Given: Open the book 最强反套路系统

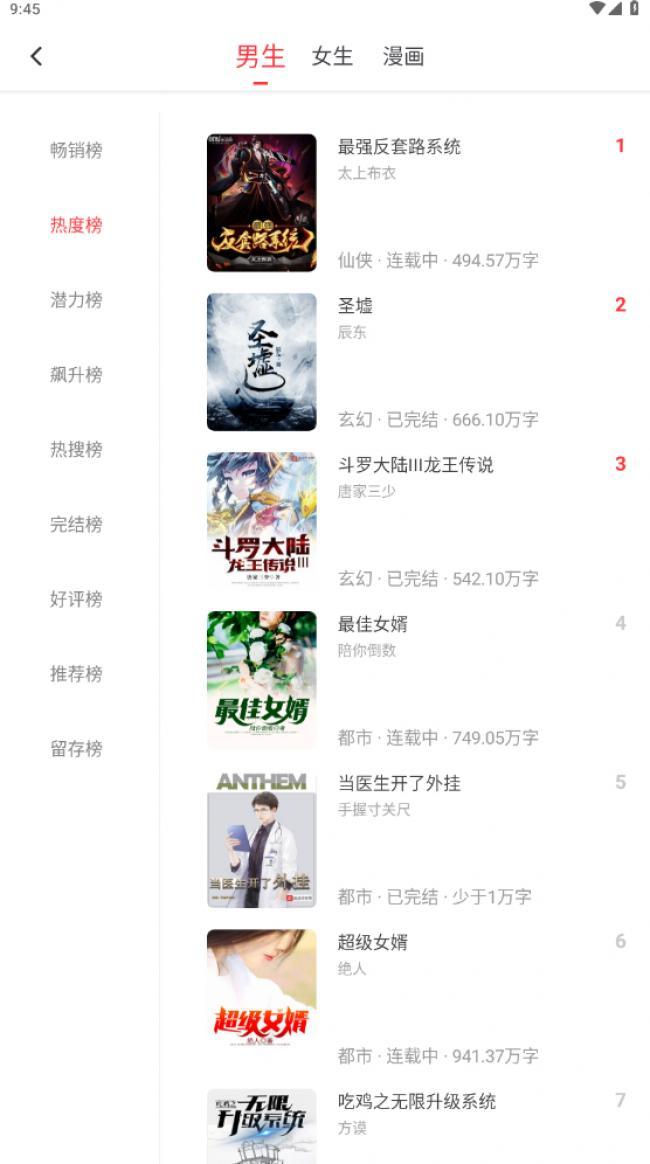Looking at the screenshot, I should pyautogui.click(x=416, y=203).
